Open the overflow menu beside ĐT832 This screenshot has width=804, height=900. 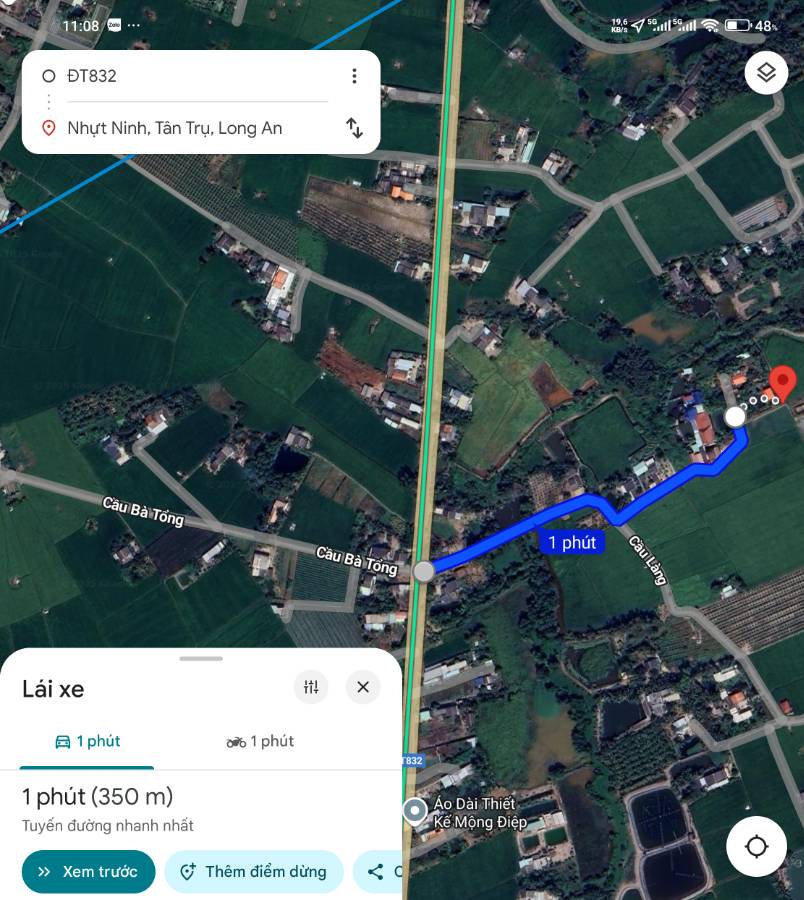[354, 76]
